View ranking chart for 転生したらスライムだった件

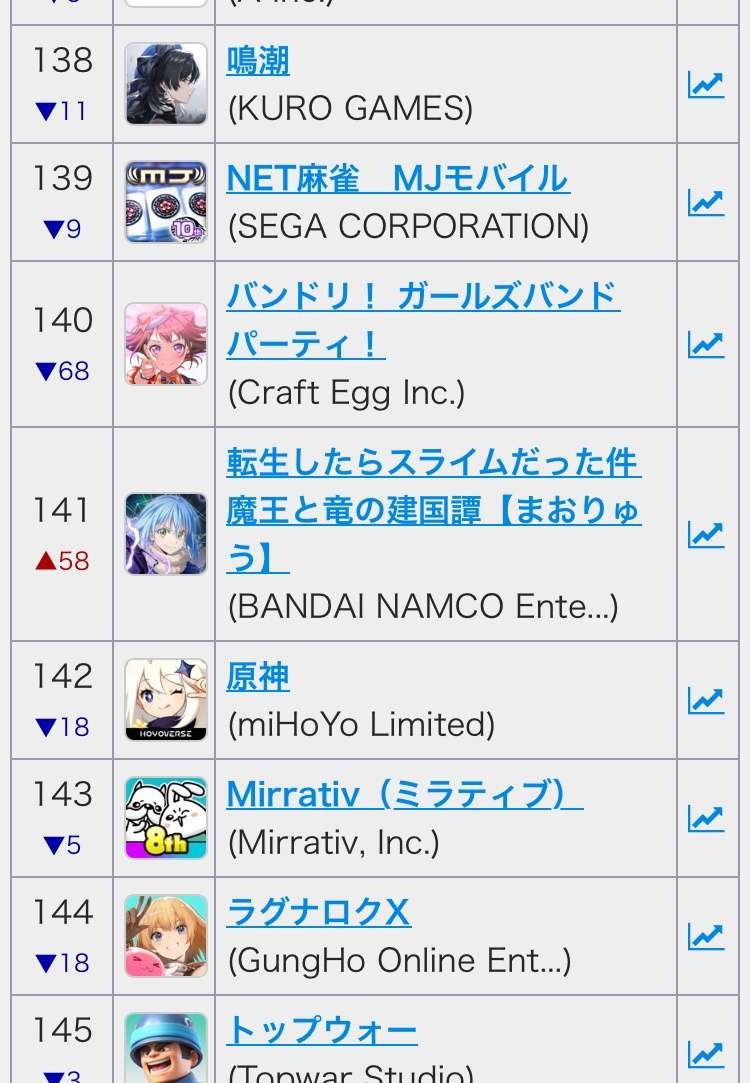(706, 534)
